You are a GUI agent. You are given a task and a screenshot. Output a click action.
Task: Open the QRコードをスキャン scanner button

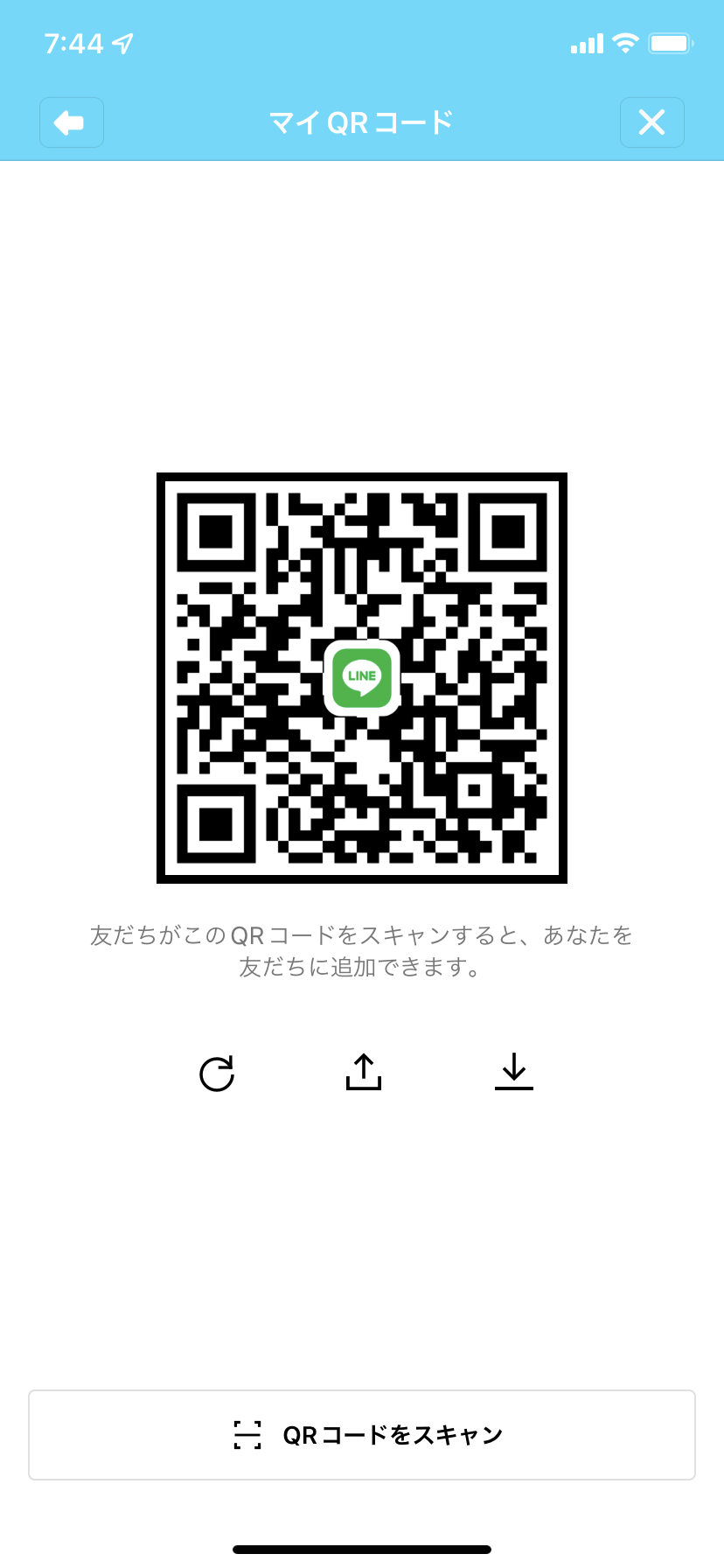pos(362,1435)
